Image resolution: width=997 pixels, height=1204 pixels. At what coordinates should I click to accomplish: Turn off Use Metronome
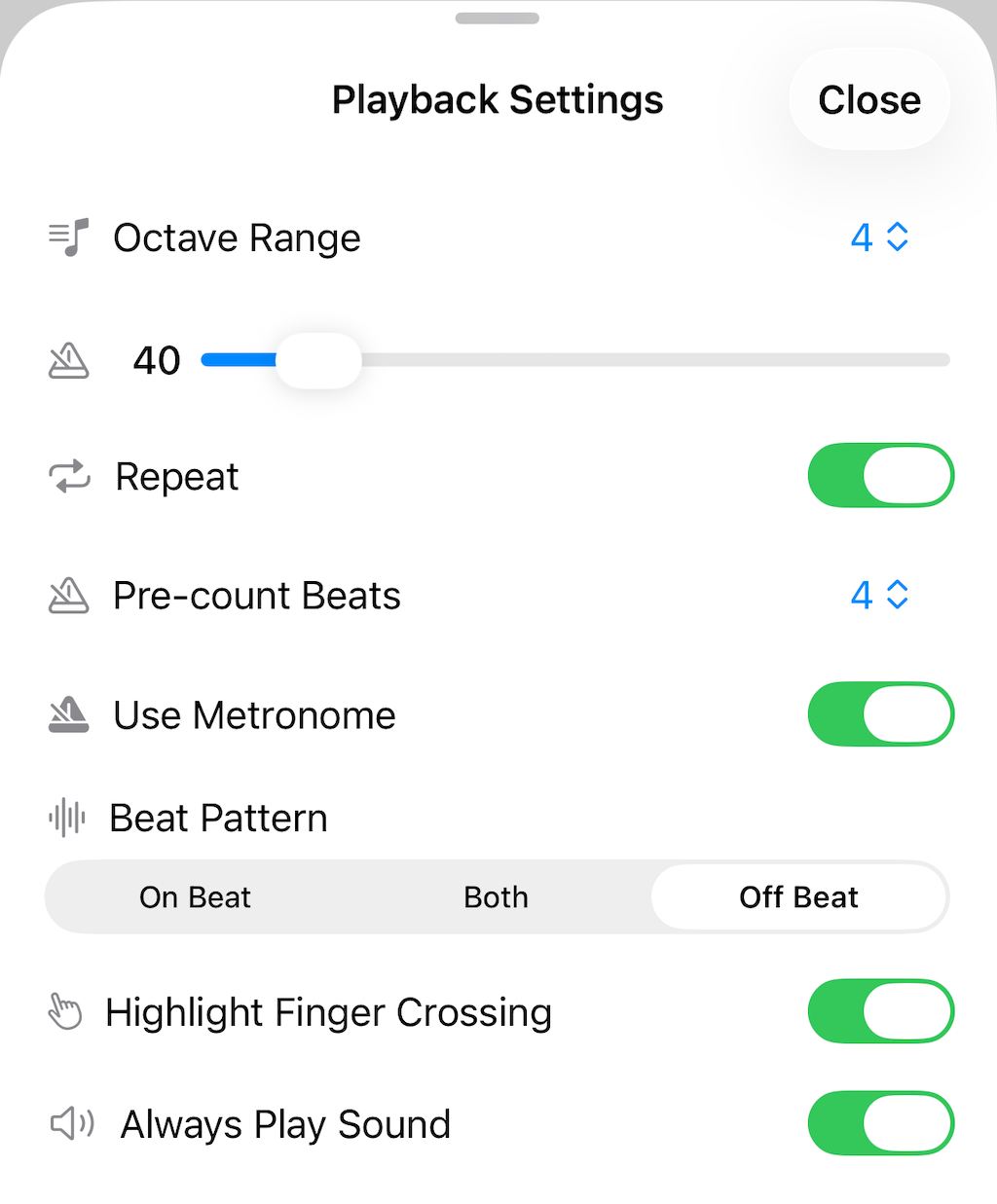[880, 713]
